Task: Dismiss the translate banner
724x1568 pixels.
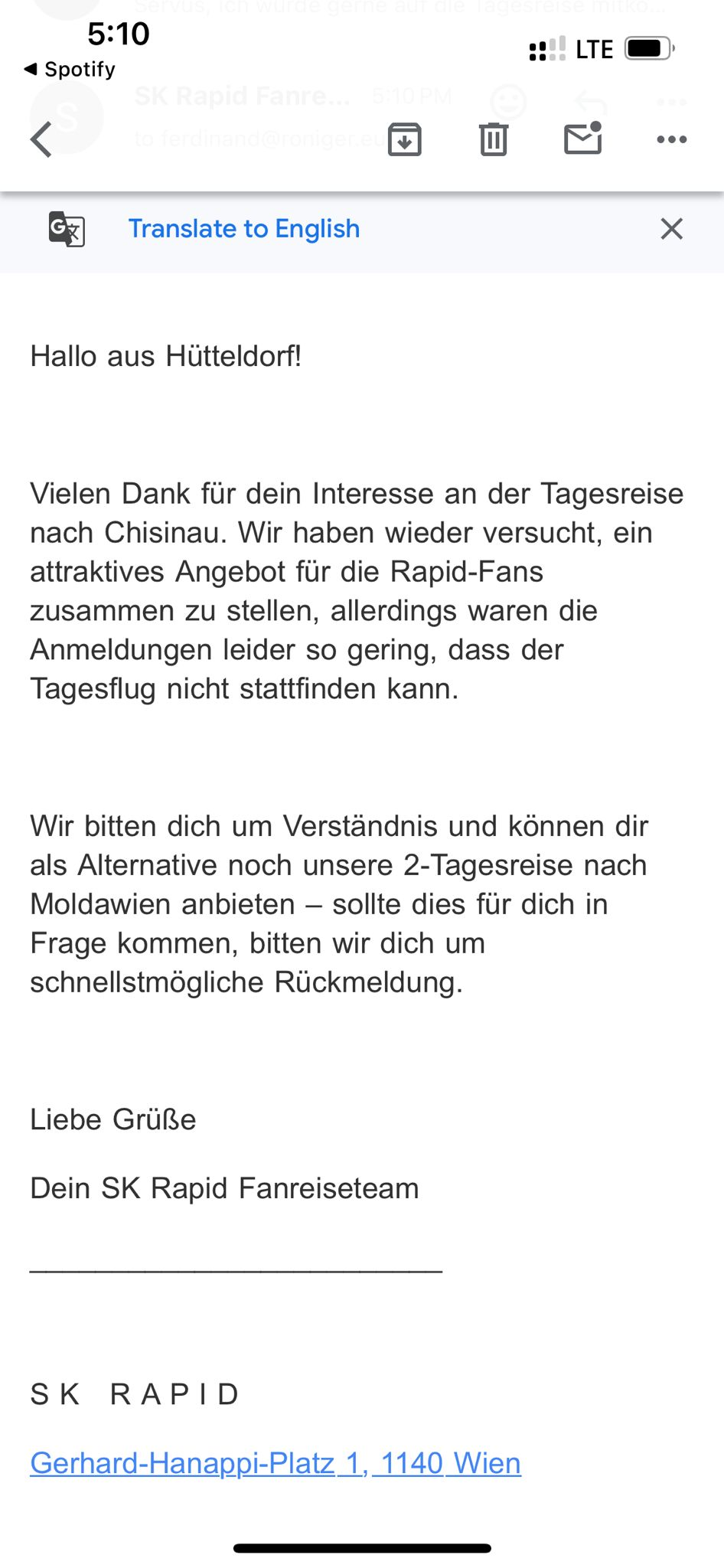Action: coord(671,229)
